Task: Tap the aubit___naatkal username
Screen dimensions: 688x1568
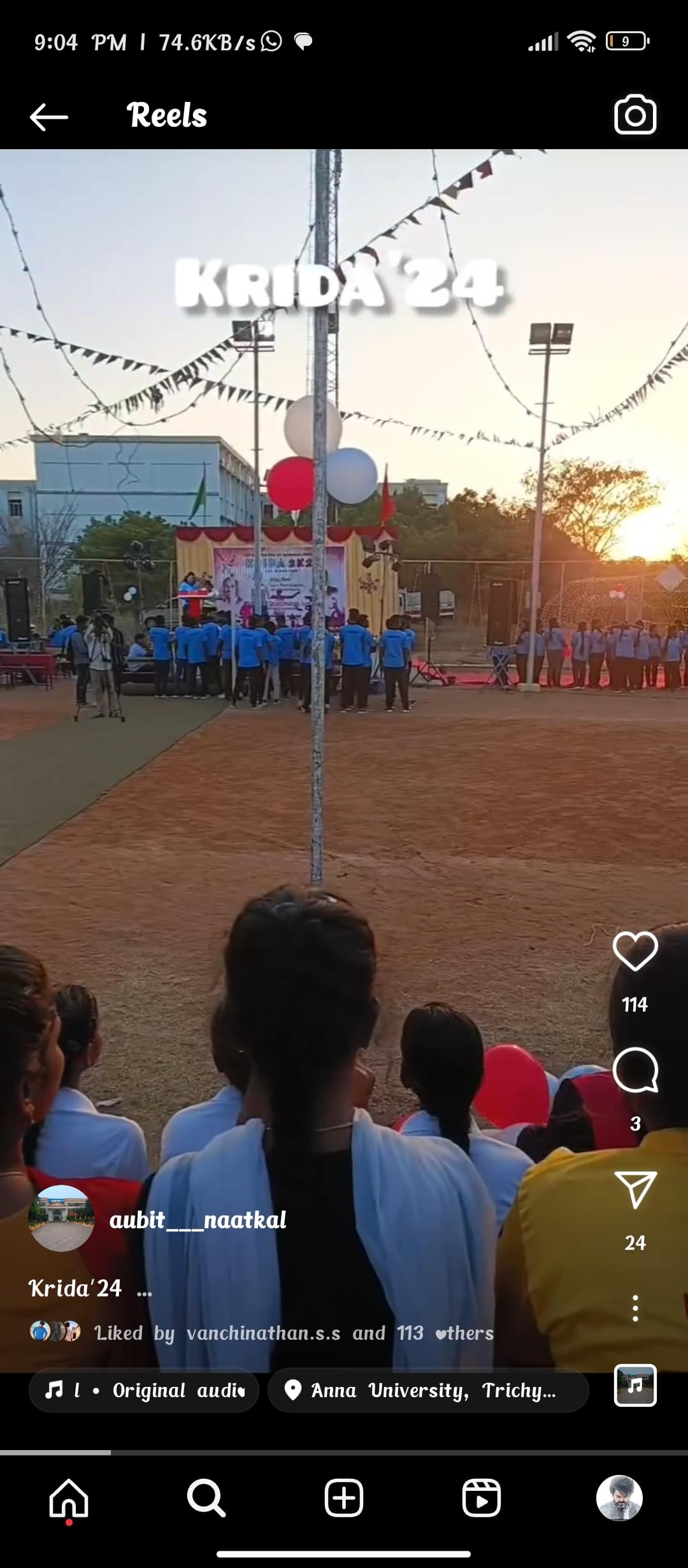Action: click(197, 1220)
